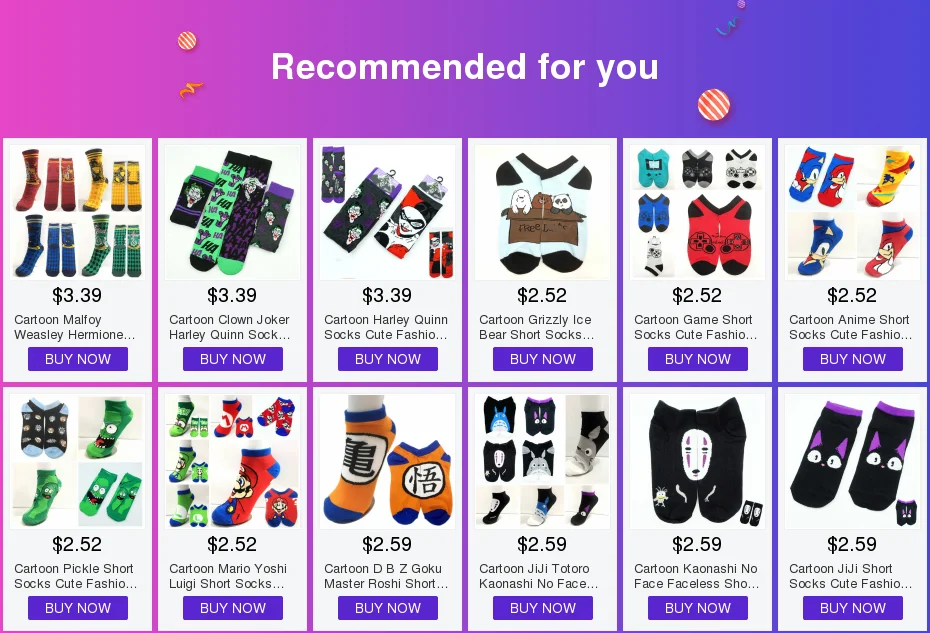Open the Cartoon Anime Short Socks product
This screenshot has height=633, width=930.
(x=852, y=260)
